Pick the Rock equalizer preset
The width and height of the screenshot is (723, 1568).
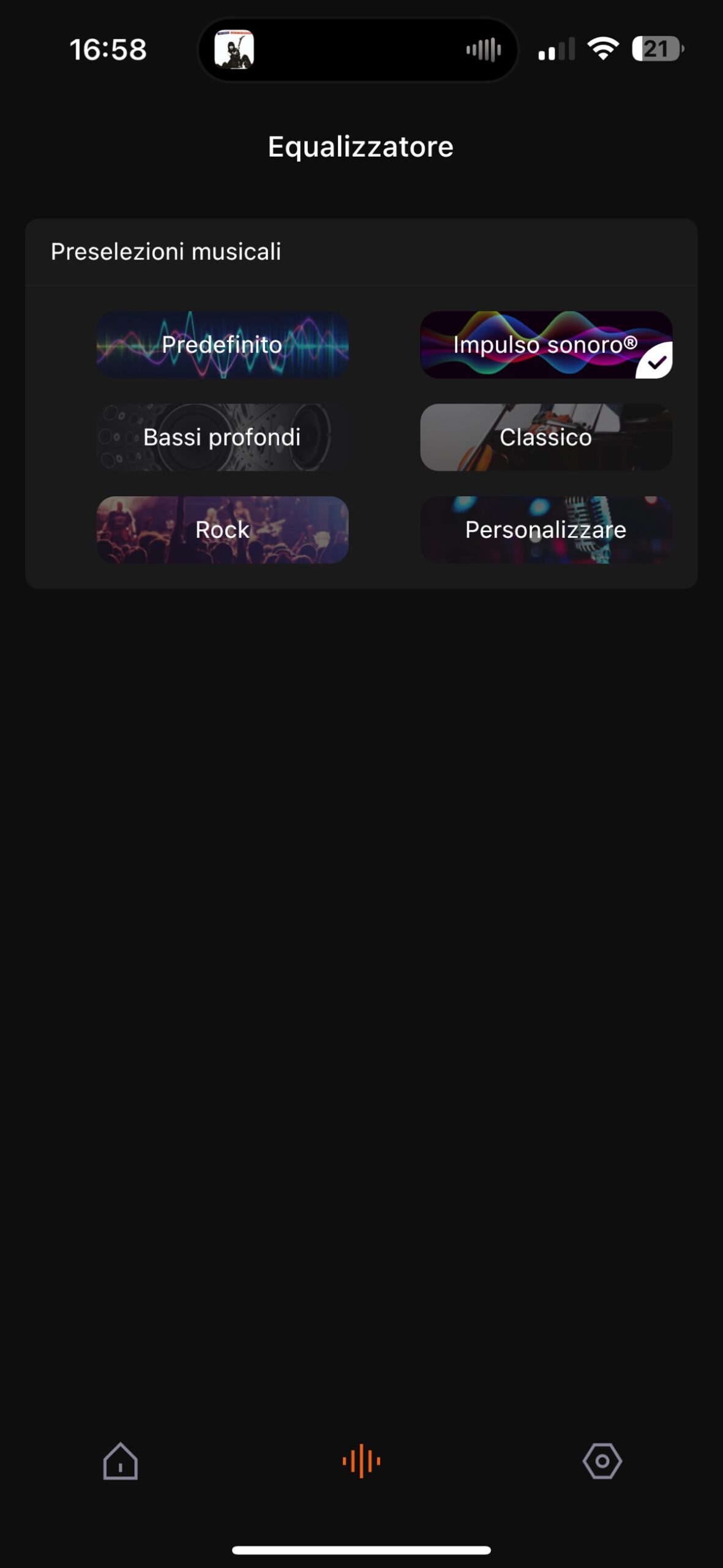tap(222, 530)
